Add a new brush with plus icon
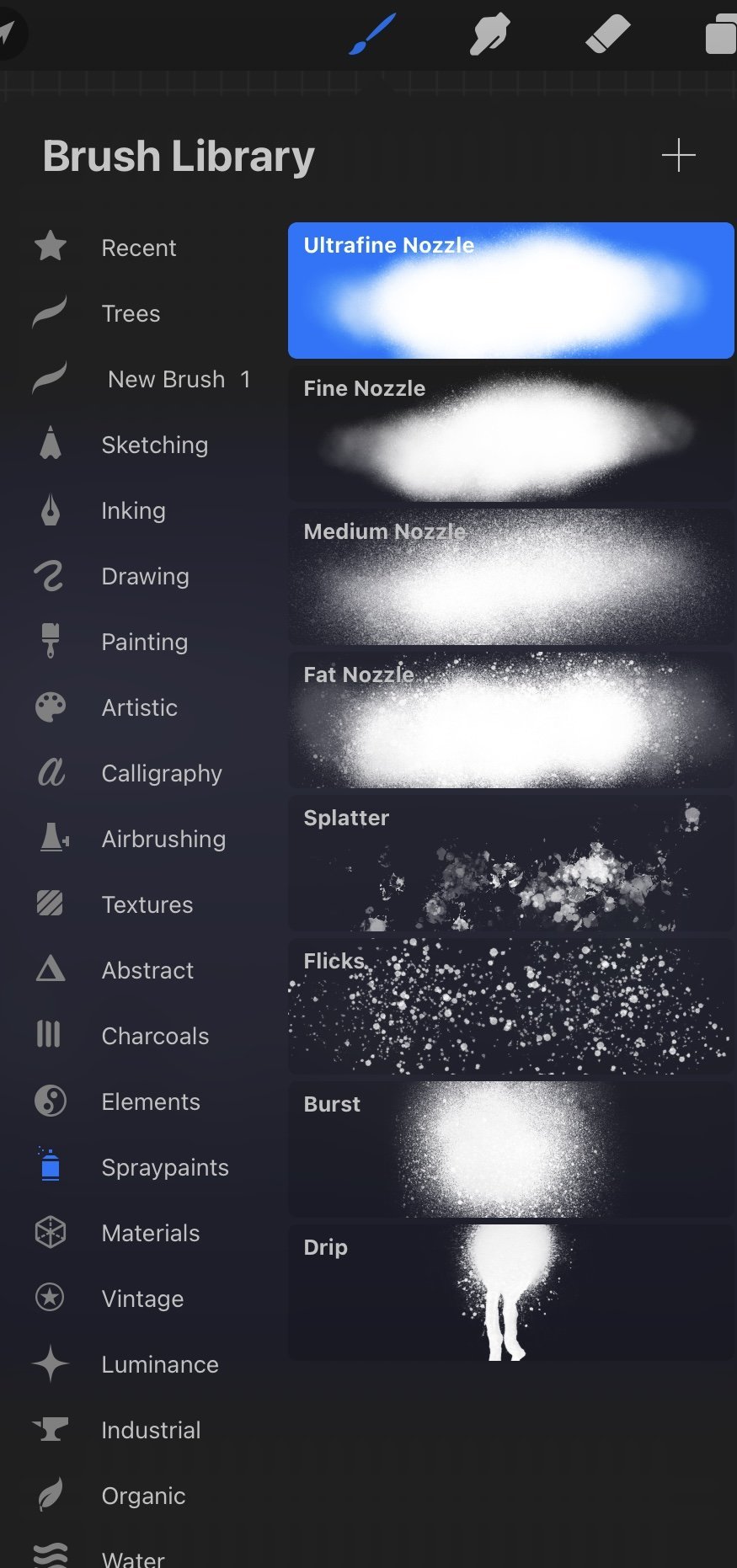737x1568 pixels. coord(678,156)
